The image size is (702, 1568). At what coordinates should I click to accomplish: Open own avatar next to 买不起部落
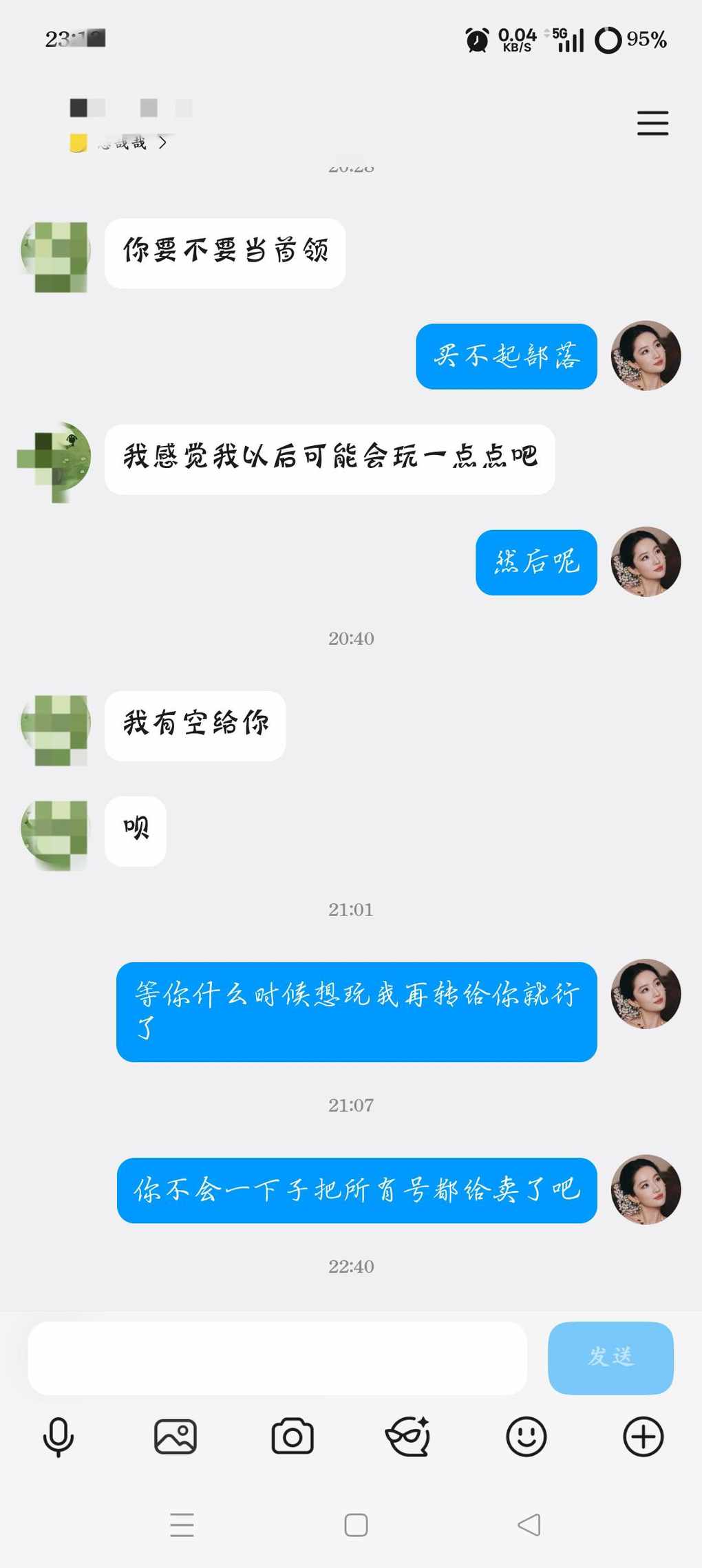pos(646,356)
